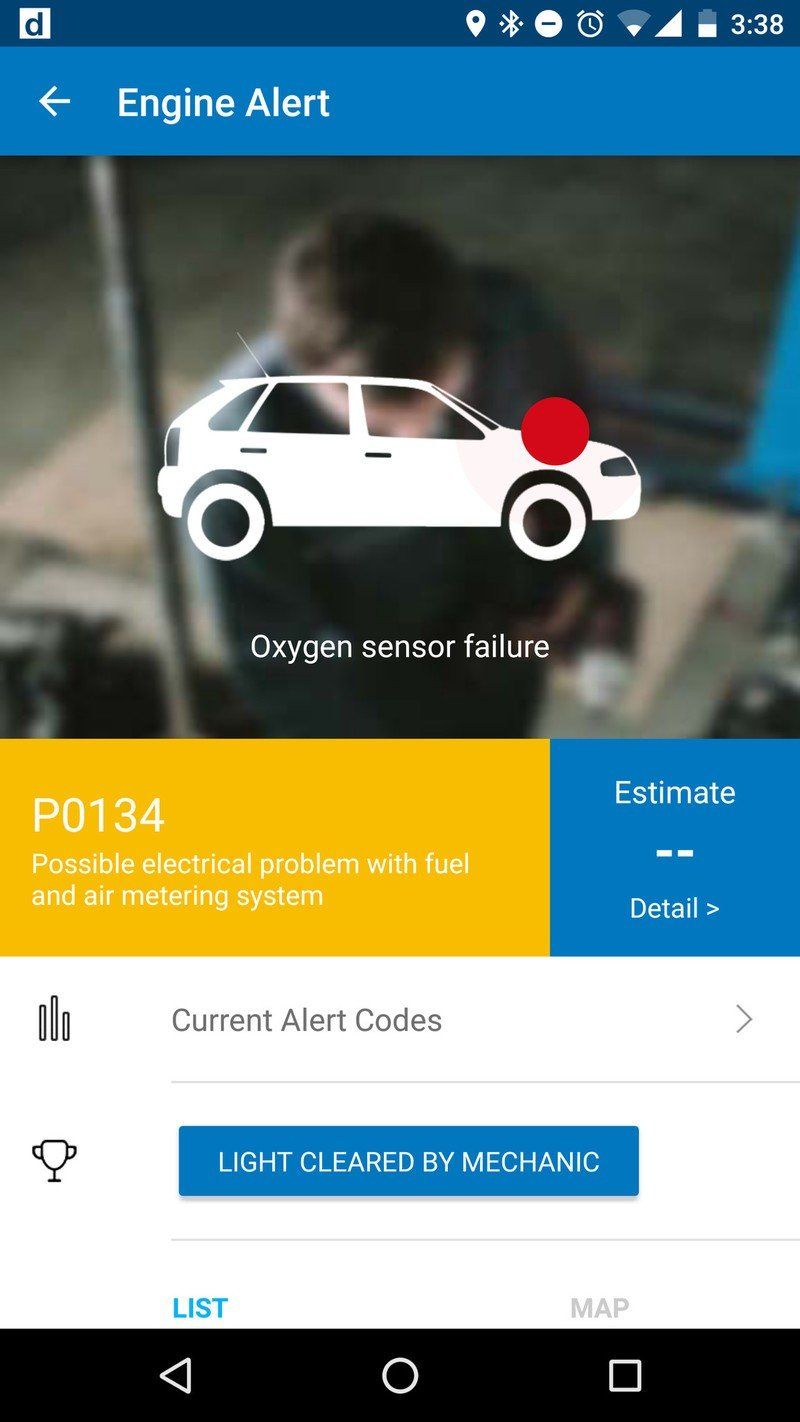Screen dimensions: 800x1422
Task: Switch to the List tab
Action: tap(200, 1308)
